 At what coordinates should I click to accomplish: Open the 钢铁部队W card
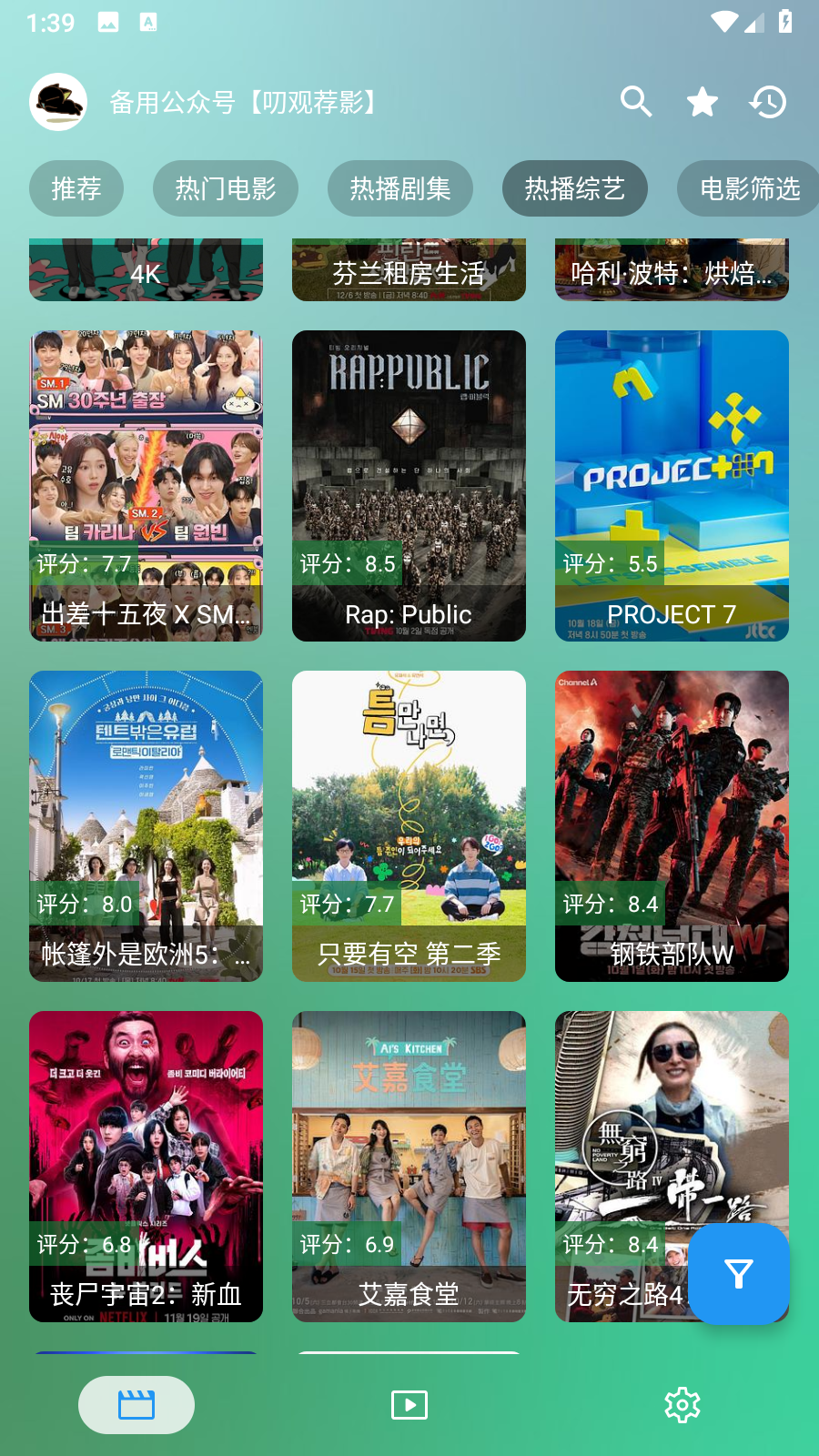(x=672, y=826)
